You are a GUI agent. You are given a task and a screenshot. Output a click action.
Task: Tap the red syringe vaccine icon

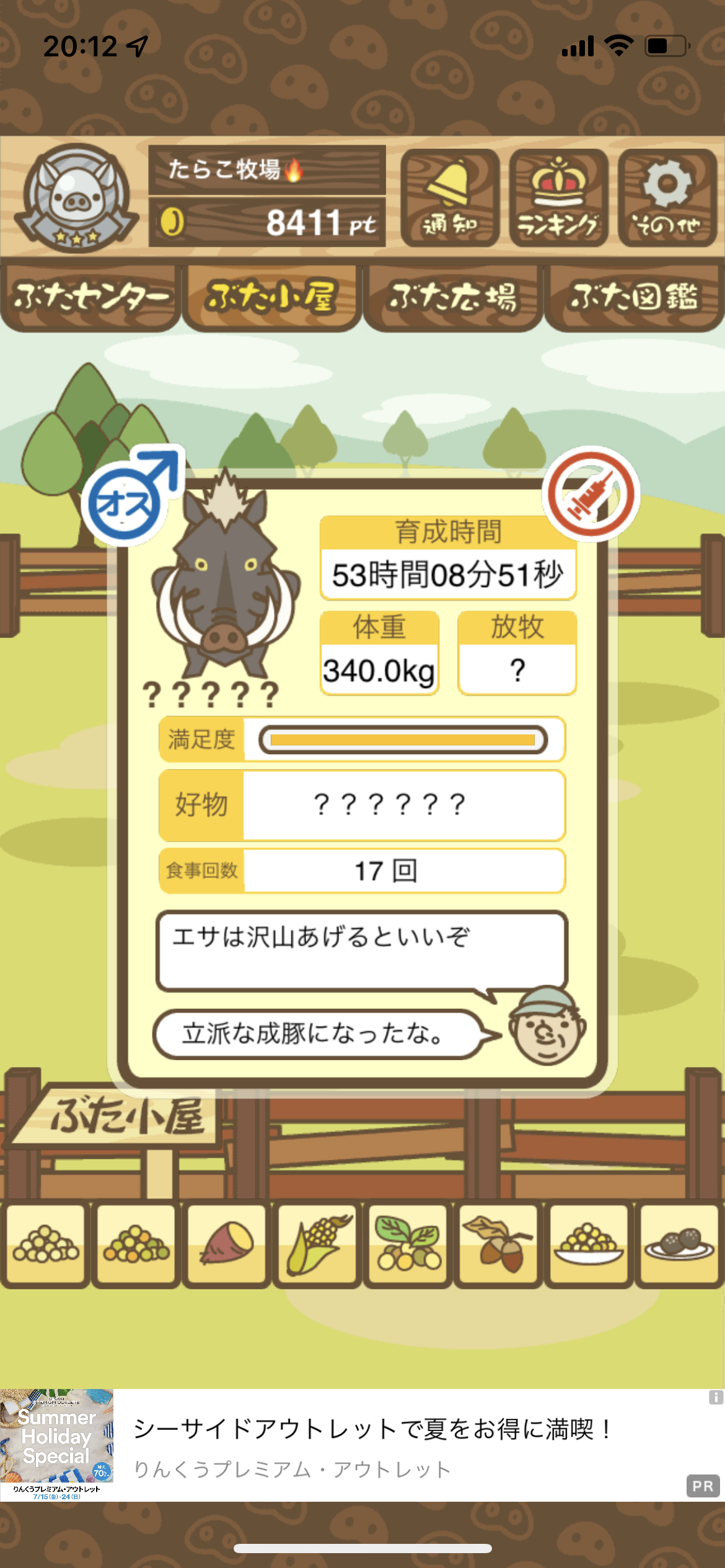591,494
